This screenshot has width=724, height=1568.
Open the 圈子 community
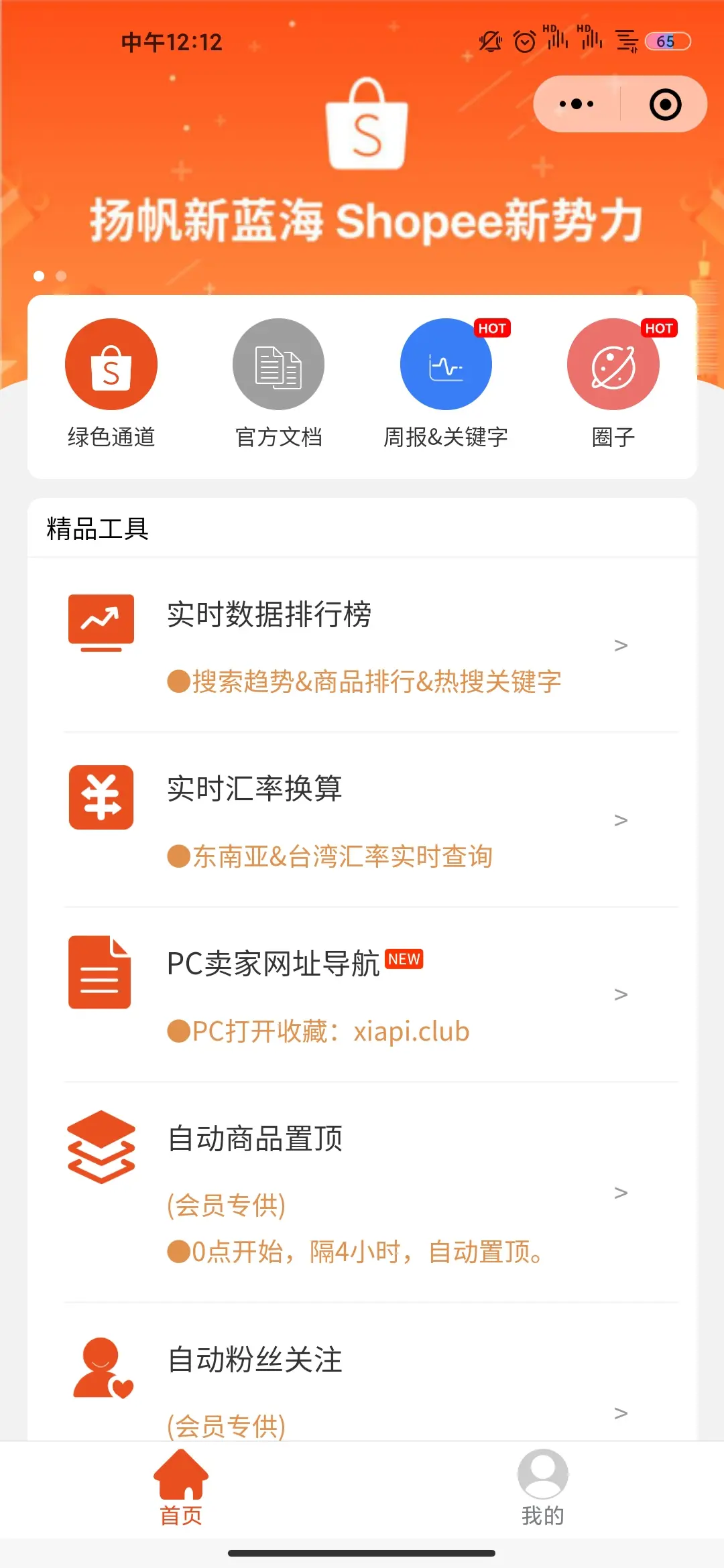[x=613, y=383]
